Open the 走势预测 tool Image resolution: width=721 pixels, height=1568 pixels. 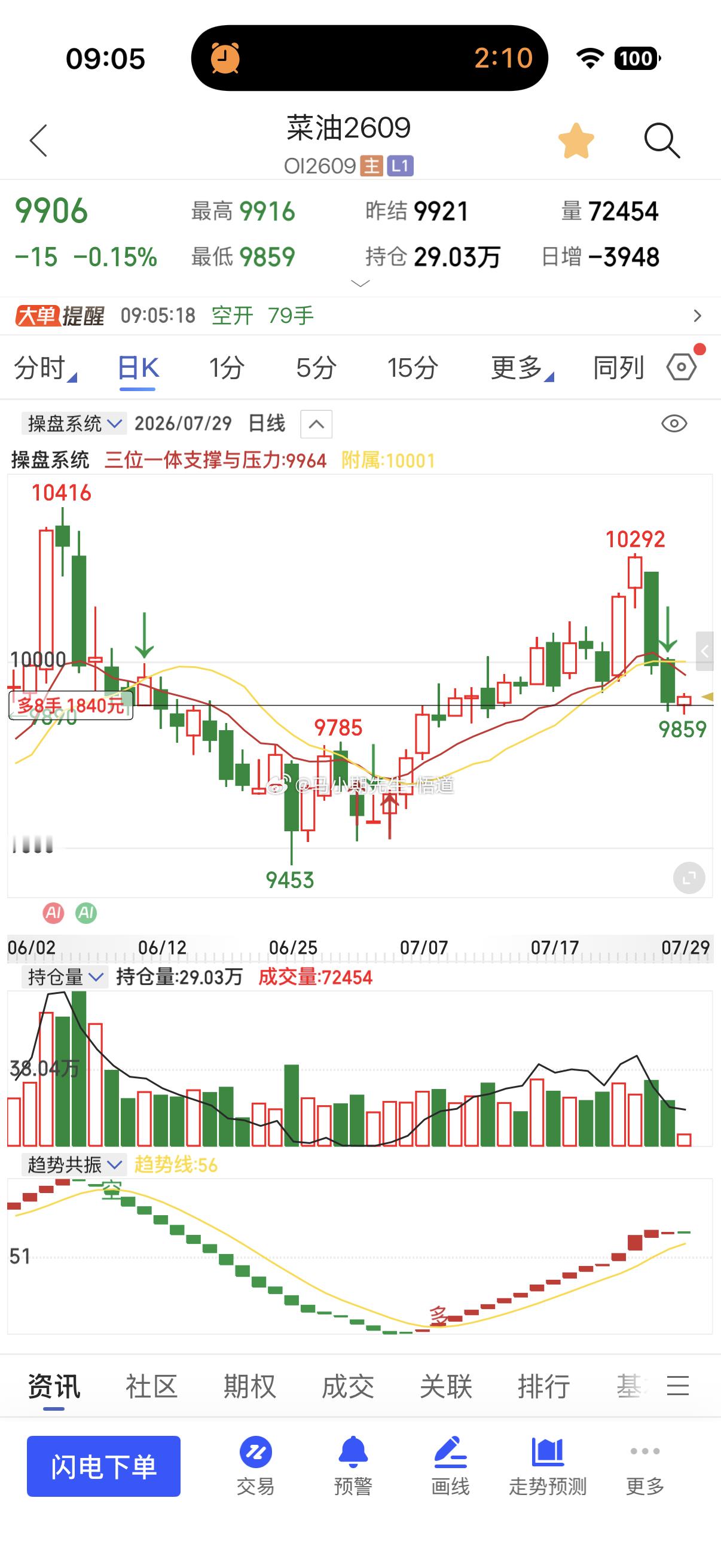click(548, 1466)
